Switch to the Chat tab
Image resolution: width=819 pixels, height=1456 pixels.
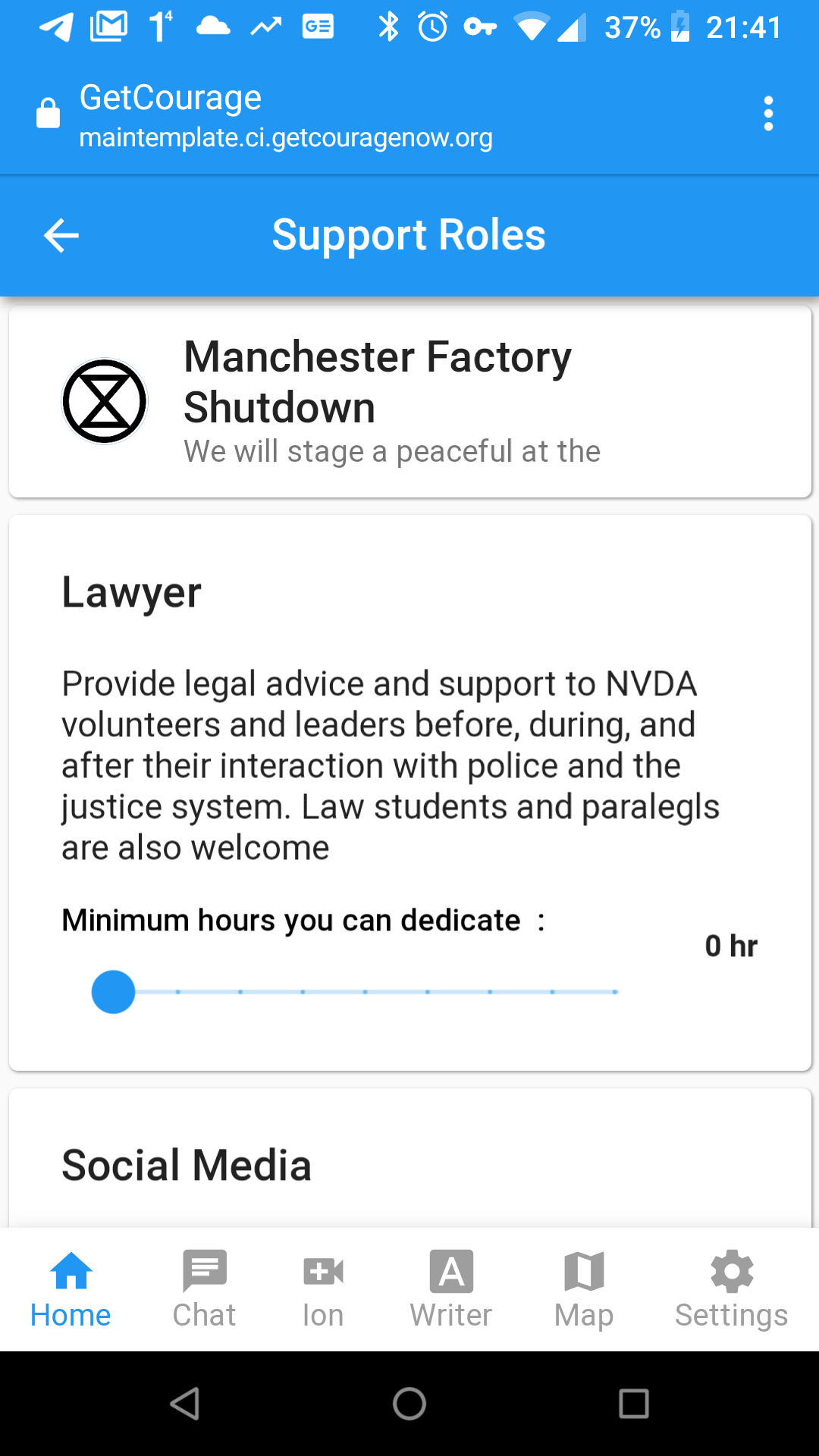point(204,1290)
